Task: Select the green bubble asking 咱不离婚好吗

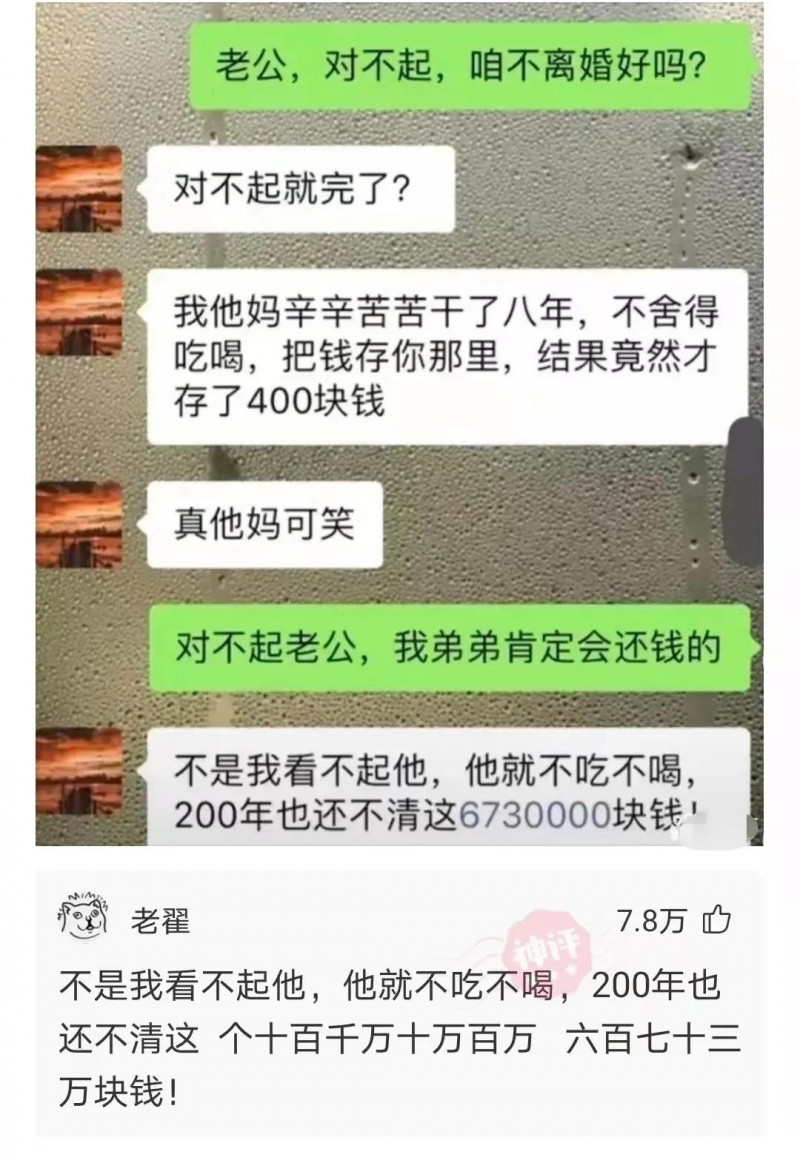Action: coord(467,67)
